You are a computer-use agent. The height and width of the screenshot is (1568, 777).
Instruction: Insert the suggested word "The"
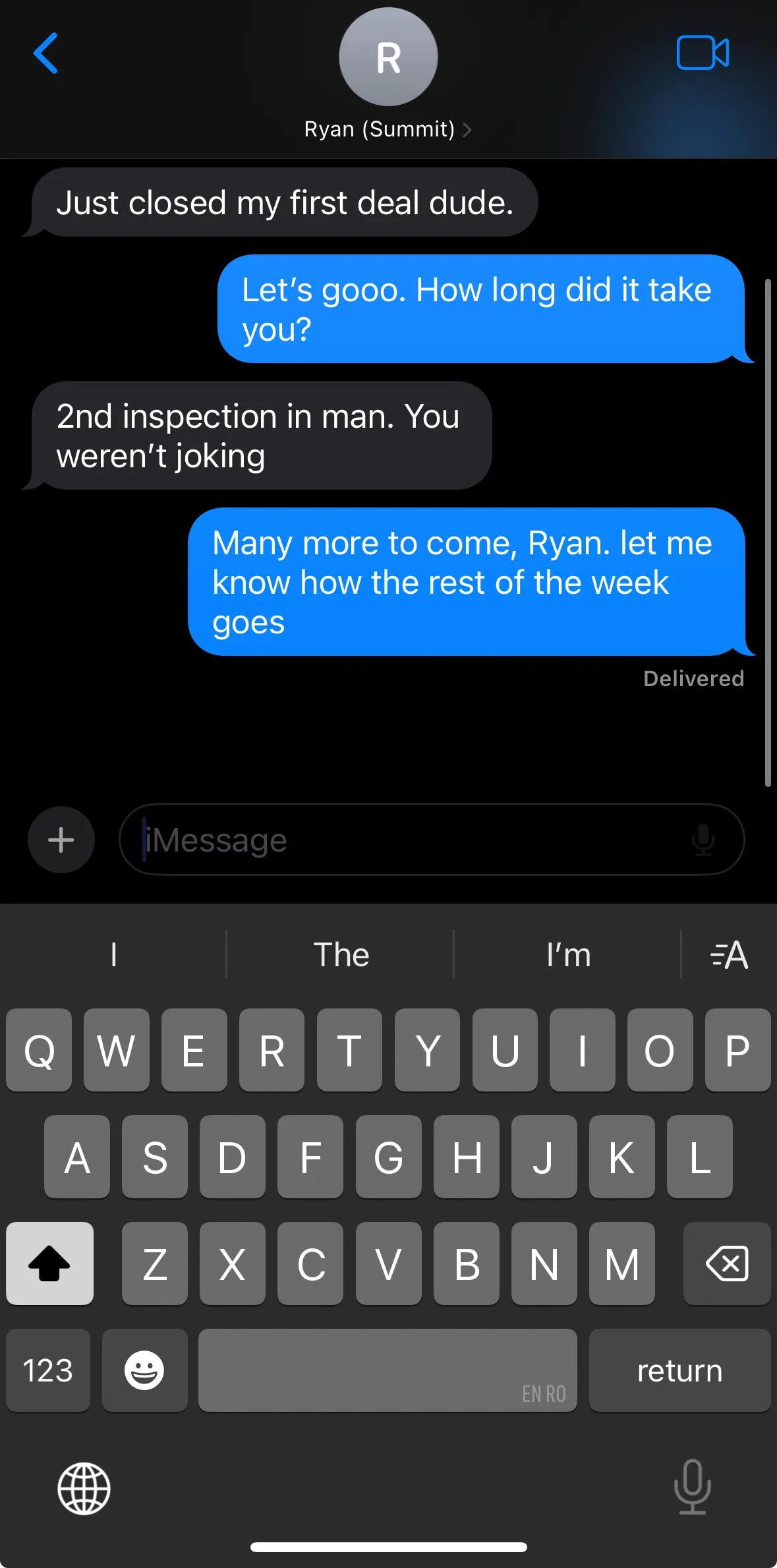[x=341, y=954]
